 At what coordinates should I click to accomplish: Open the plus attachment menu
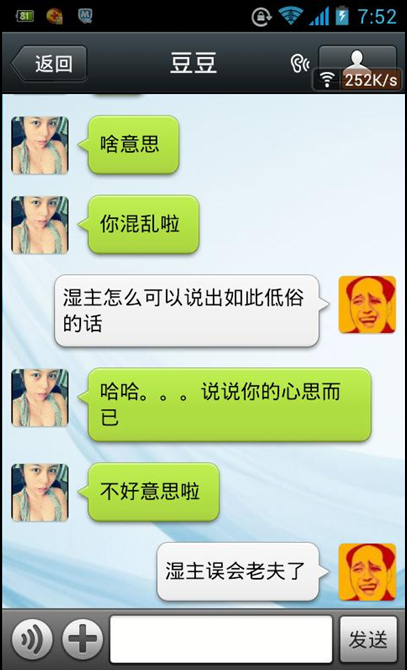(83, 639)
